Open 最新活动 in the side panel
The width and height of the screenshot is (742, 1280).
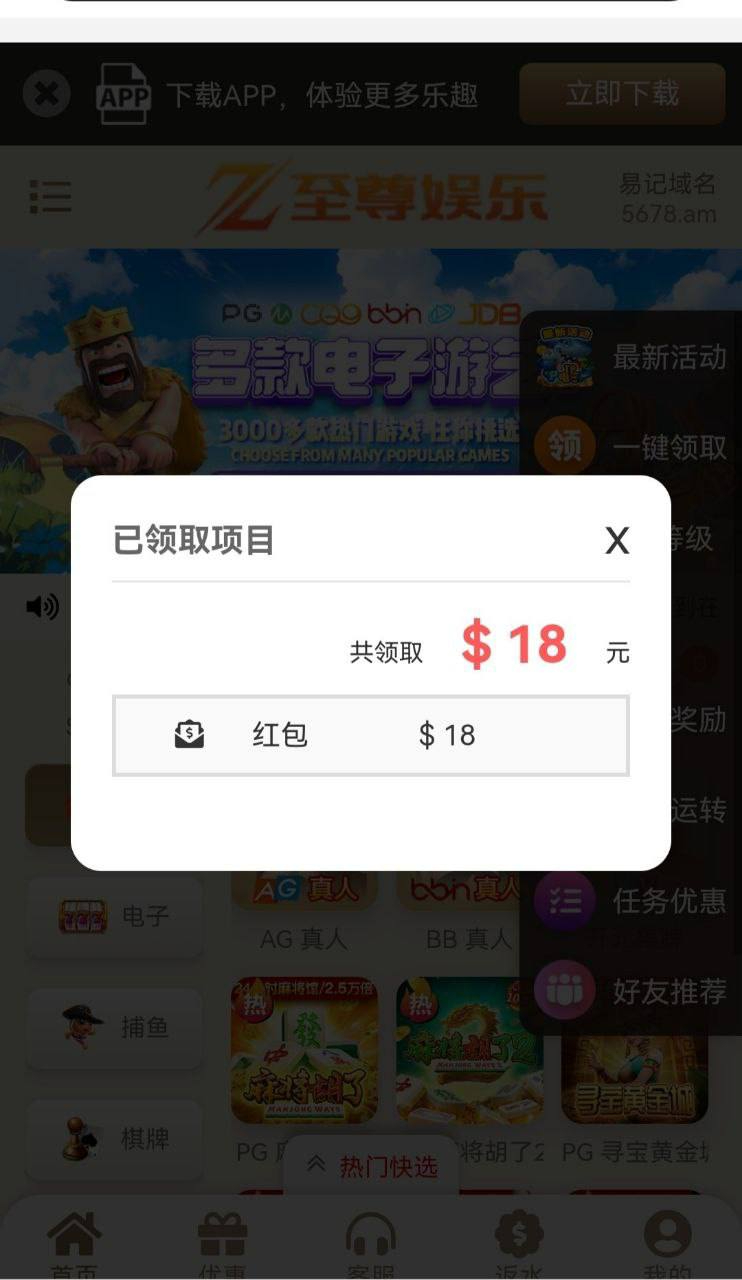(631, 357)
